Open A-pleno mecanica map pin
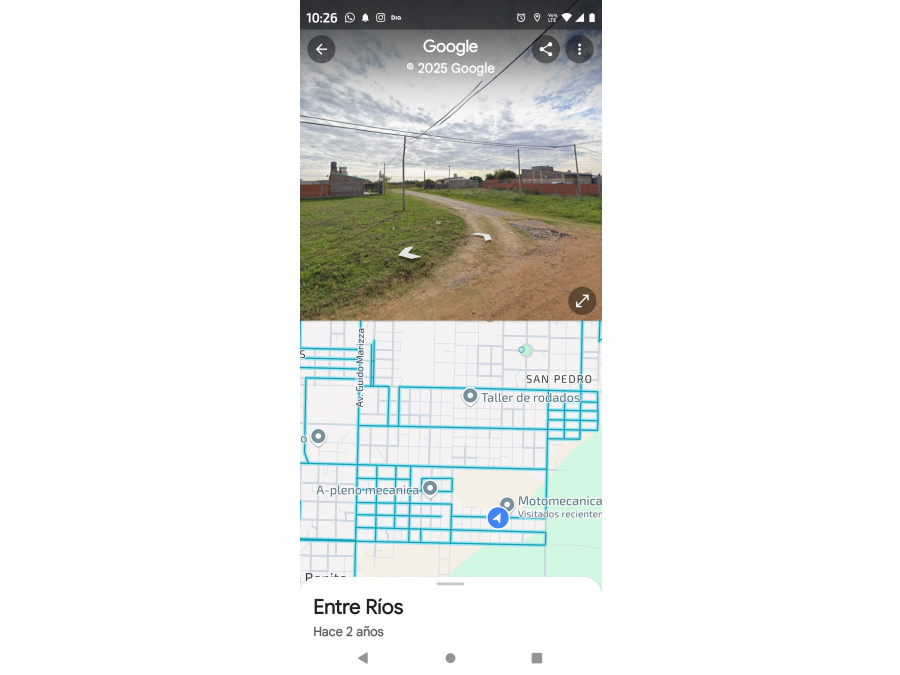Image resolution: width=900 pixels, height=675 pixels. click(430, 488)
